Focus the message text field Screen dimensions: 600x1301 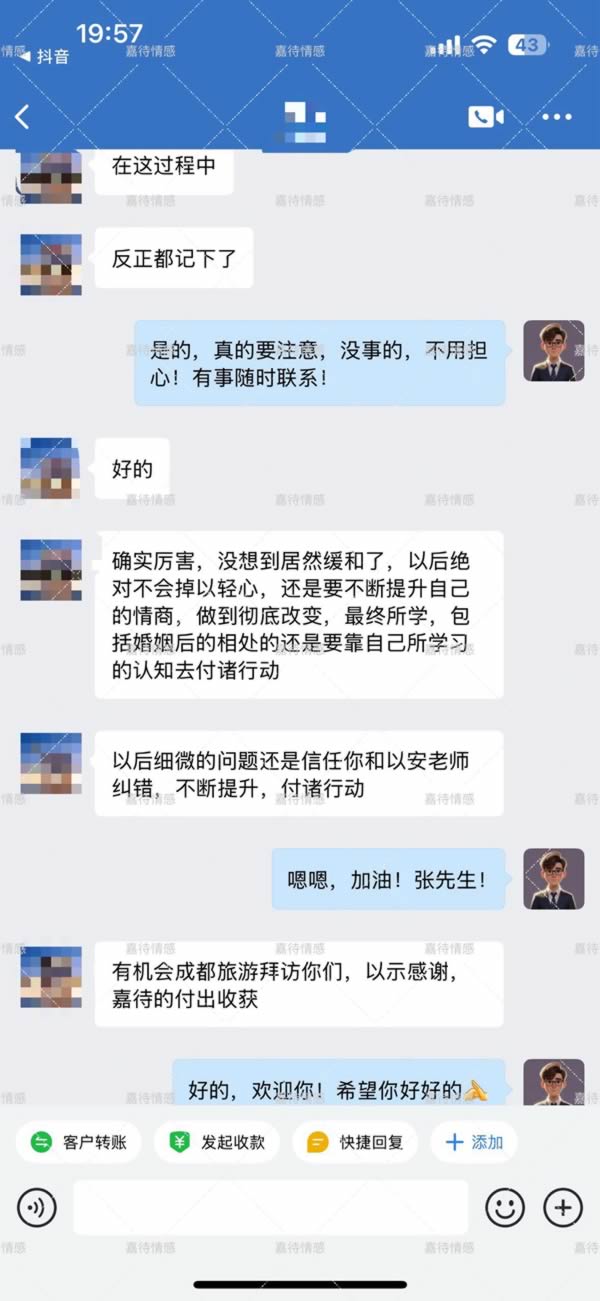point(270,1208)
